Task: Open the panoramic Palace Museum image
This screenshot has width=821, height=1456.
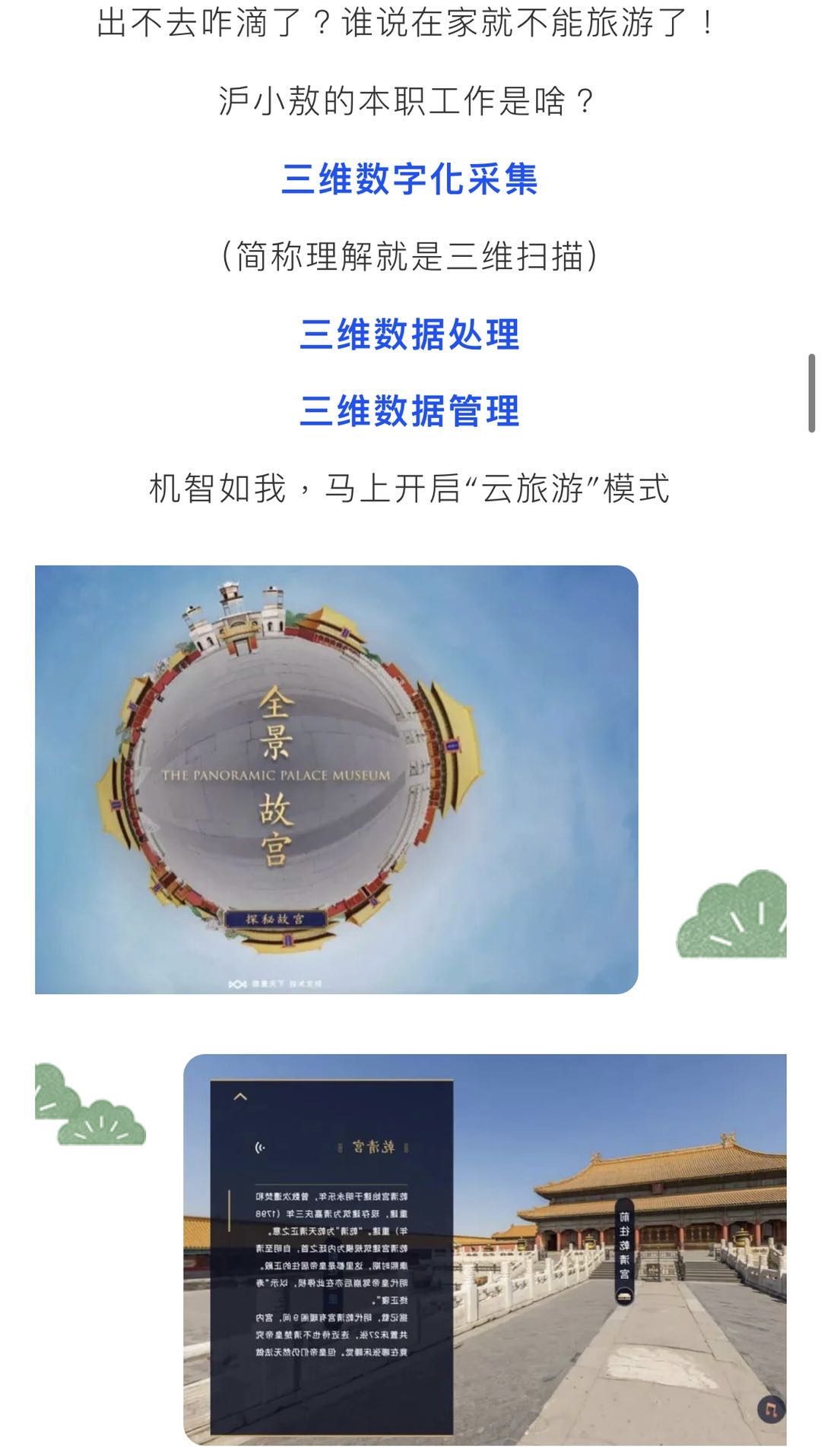Action: [x=336, y=779]
